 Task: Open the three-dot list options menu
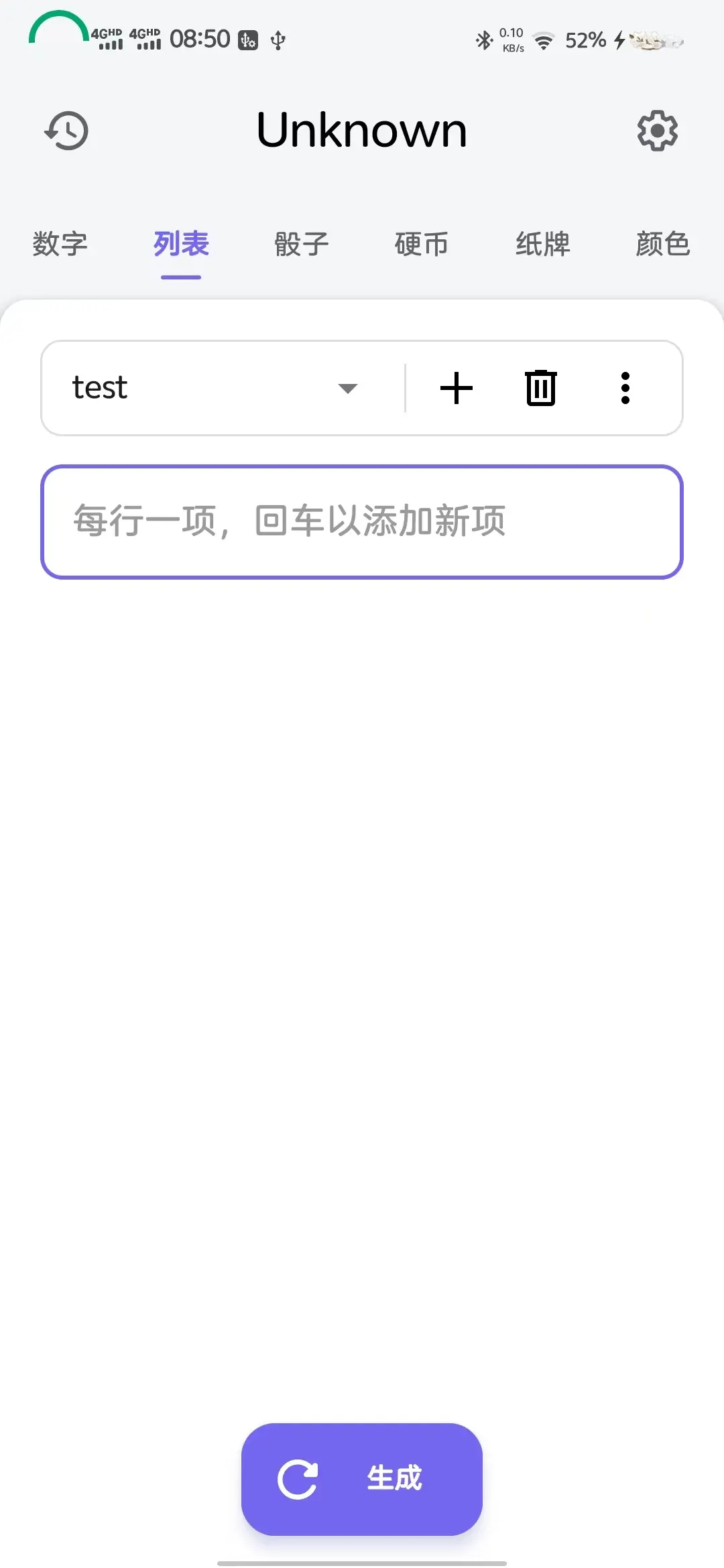(x=625, y=388)
